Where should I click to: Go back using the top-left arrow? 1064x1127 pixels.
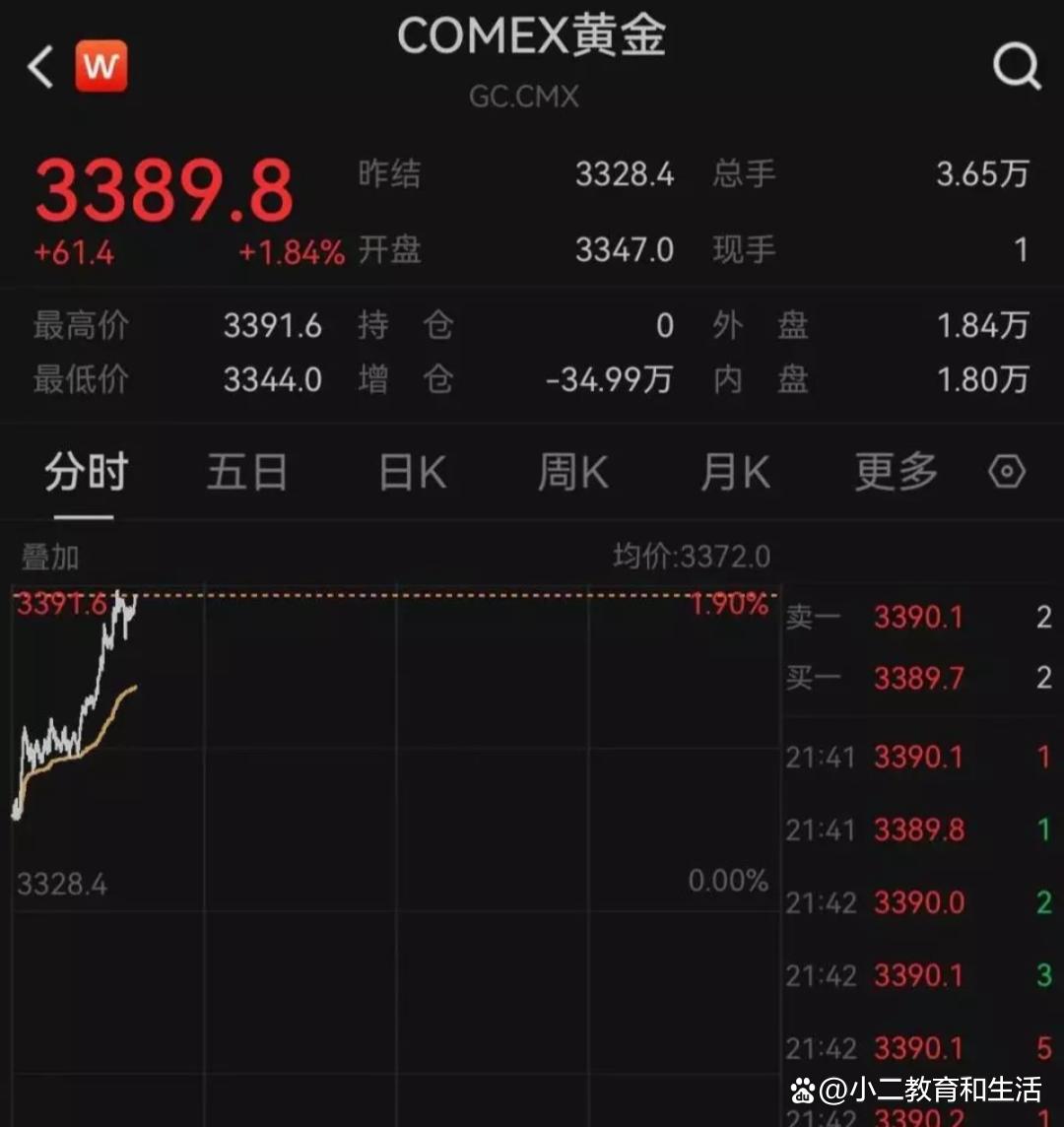(40, 68)
